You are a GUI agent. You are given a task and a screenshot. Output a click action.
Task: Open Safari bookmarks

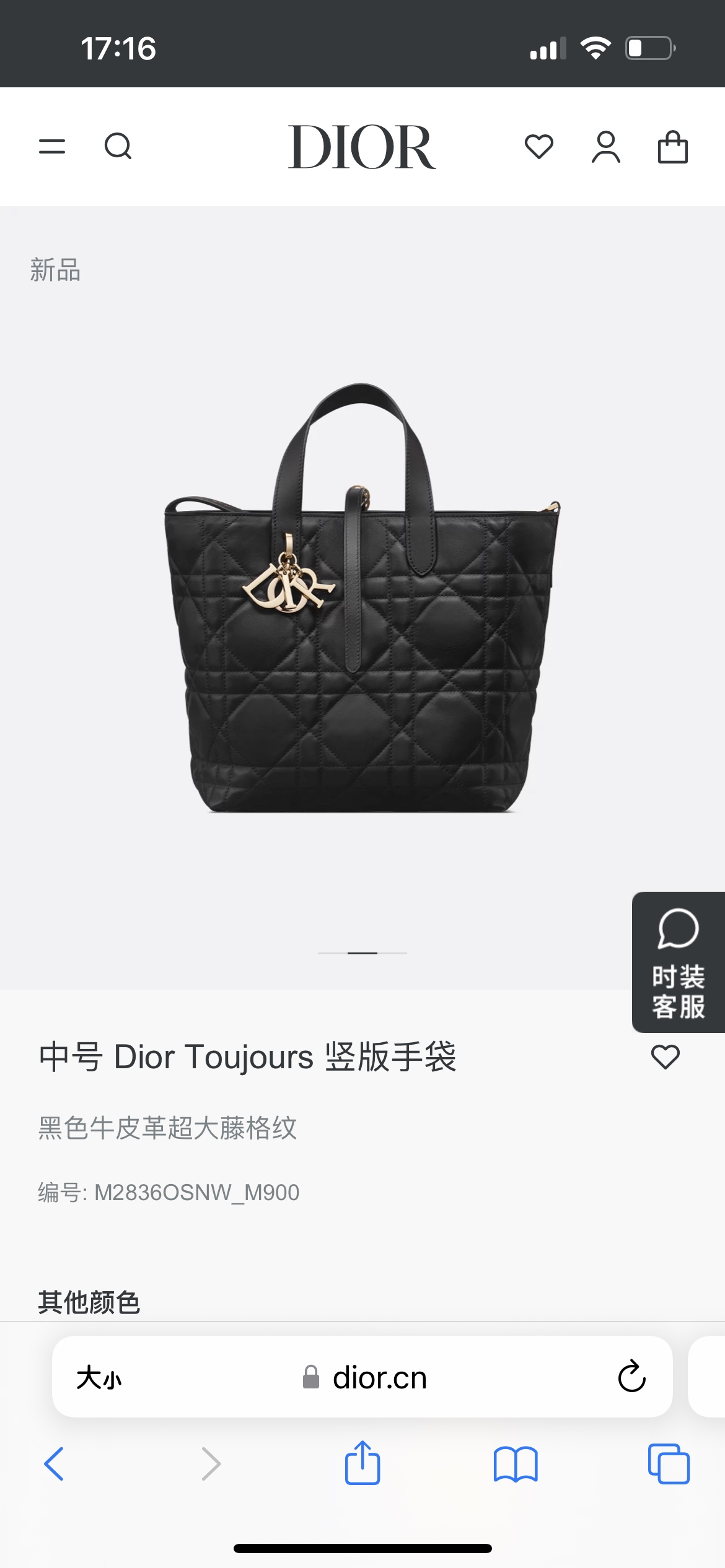coord(515,1464)
